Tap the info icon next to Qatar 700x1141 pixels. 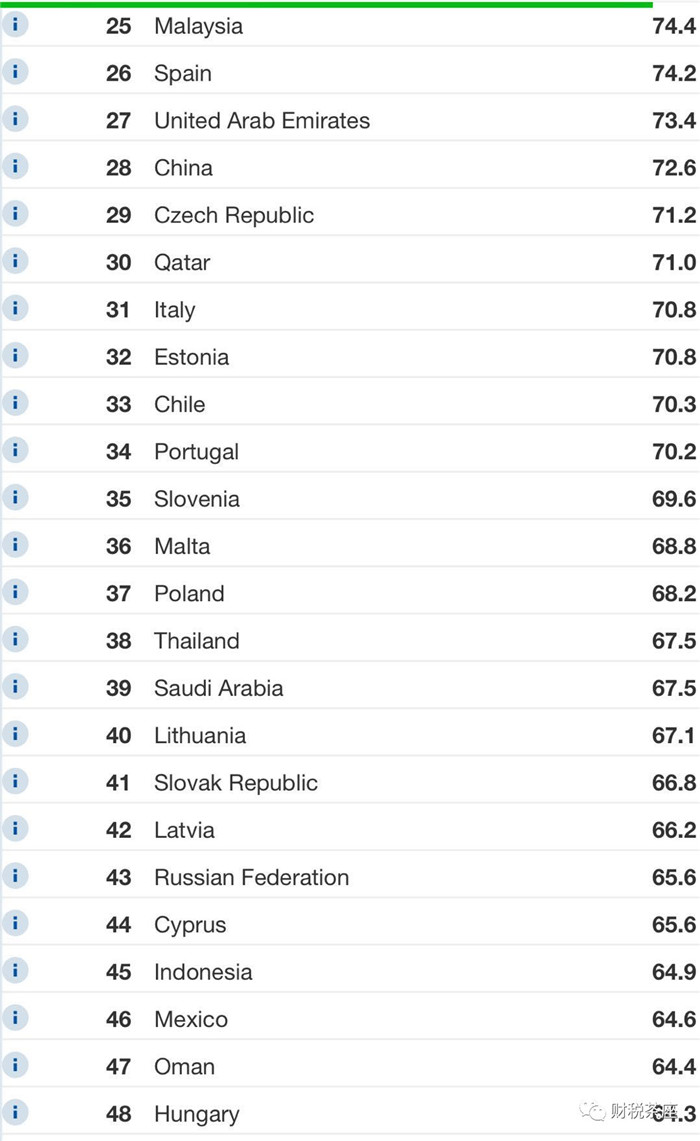point(15,261)
